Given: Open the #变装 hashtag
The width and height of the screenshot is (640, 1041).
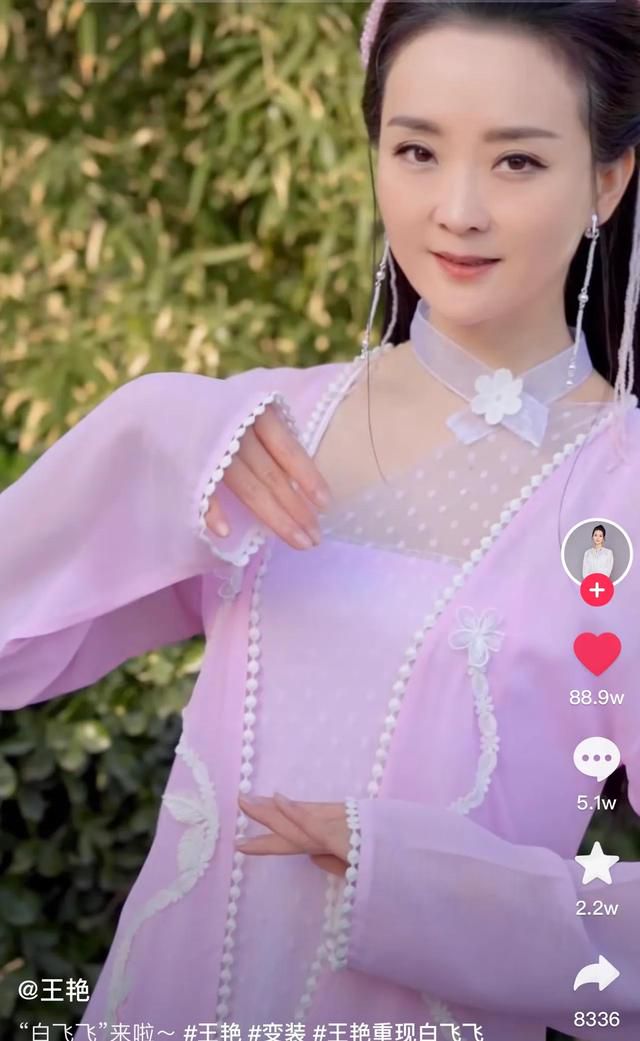Looking at the screenshot, I should tap(276, 1031).
